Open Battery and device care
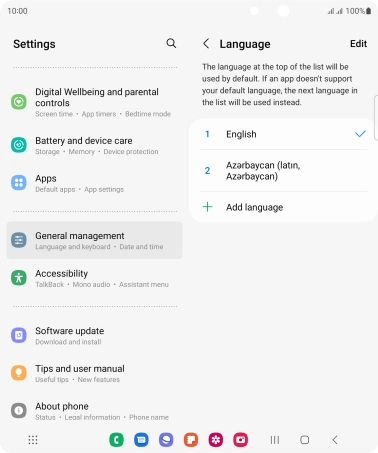378x453 pixels. coord(95,145)
